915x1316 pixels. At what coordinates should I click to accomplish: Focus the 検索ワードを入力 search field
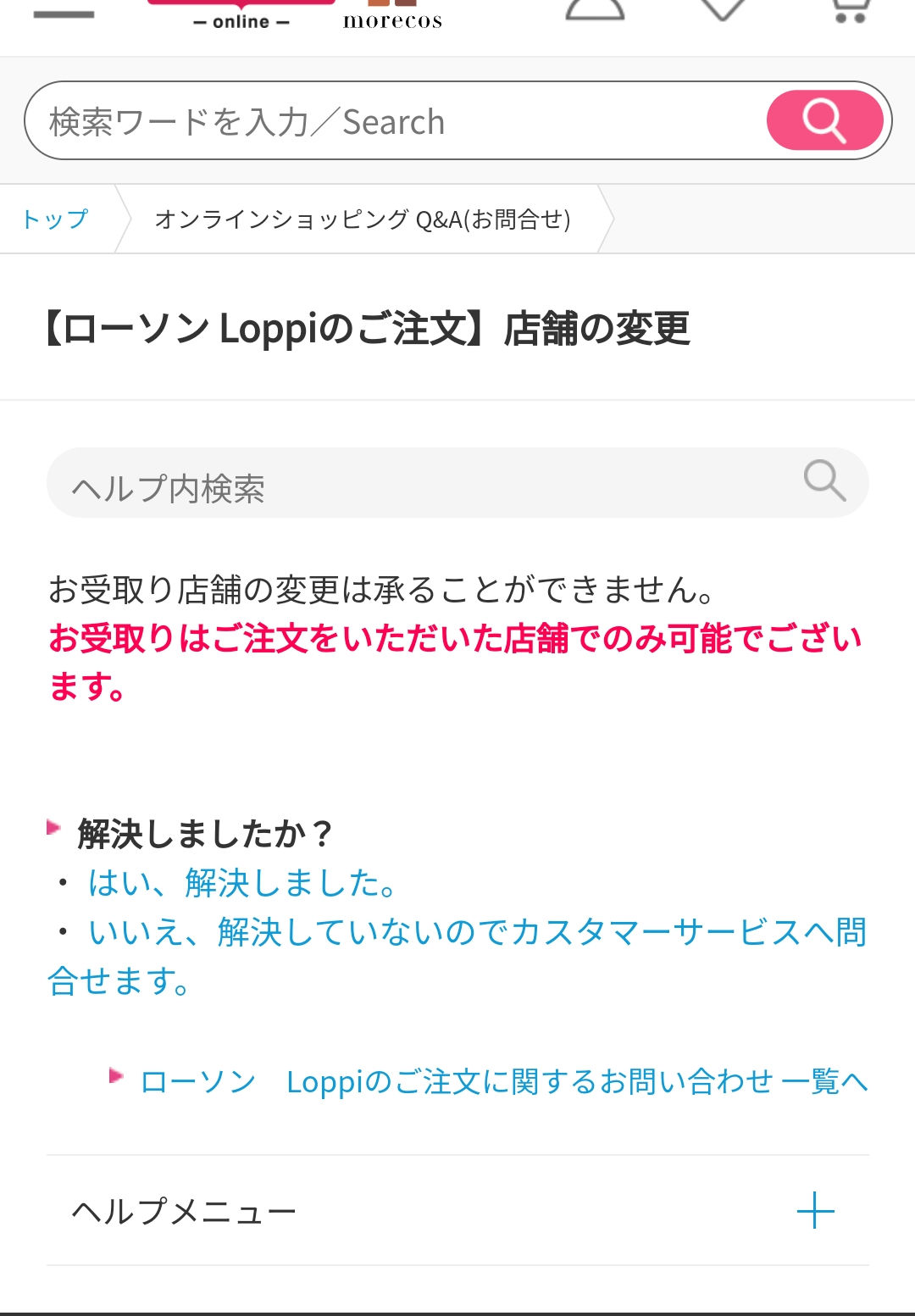click(x=390, y=121)
